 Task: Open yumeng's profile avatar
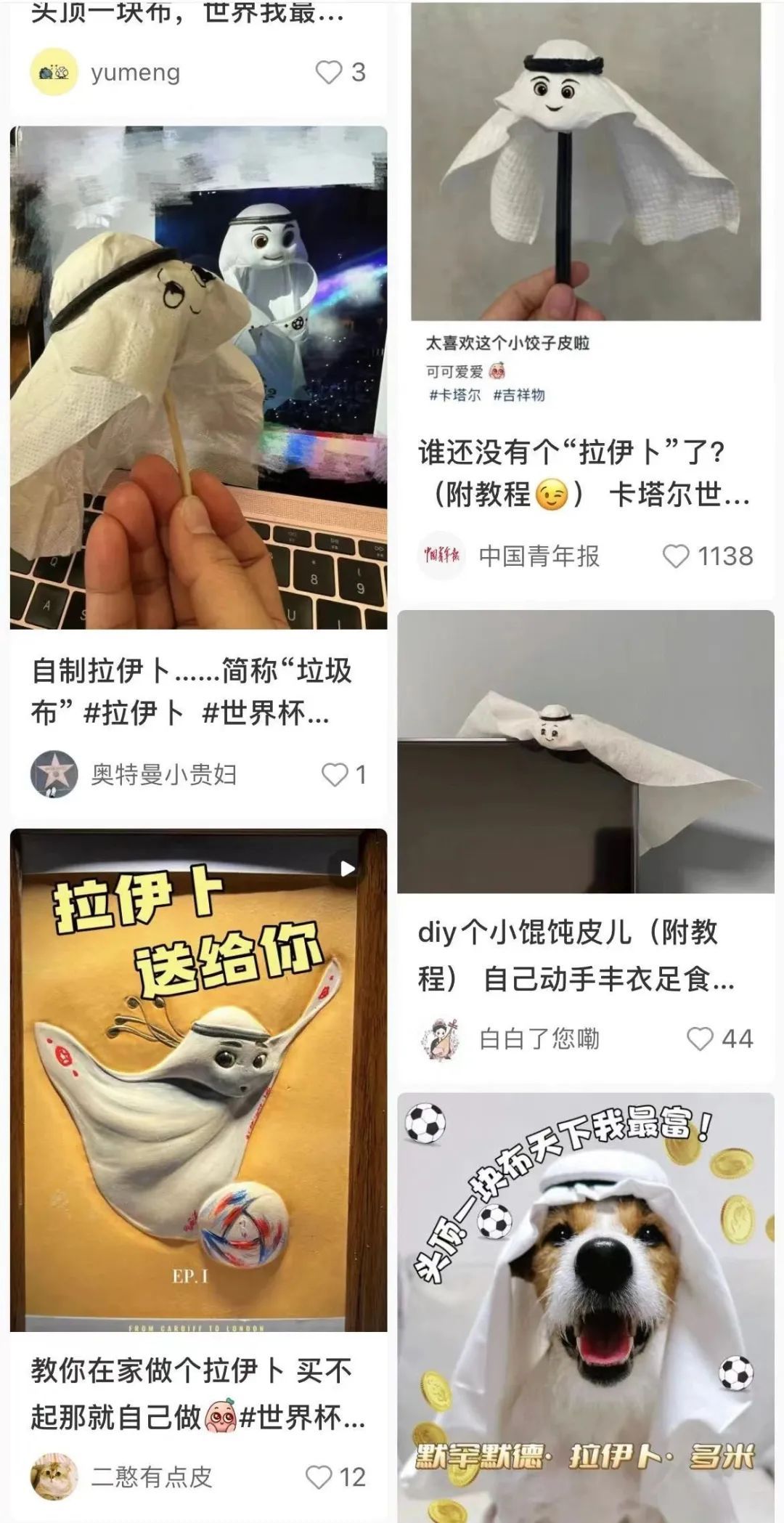coord(54,73)
